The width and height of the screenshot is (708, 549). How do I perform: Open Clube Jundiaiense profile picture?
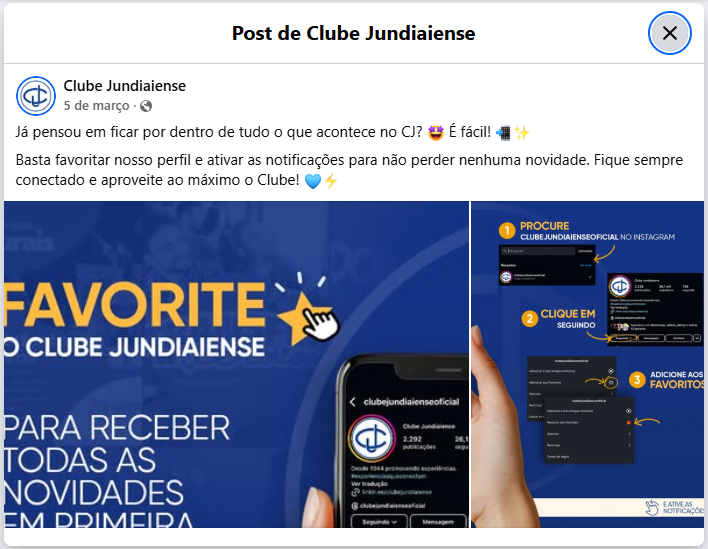36,95
